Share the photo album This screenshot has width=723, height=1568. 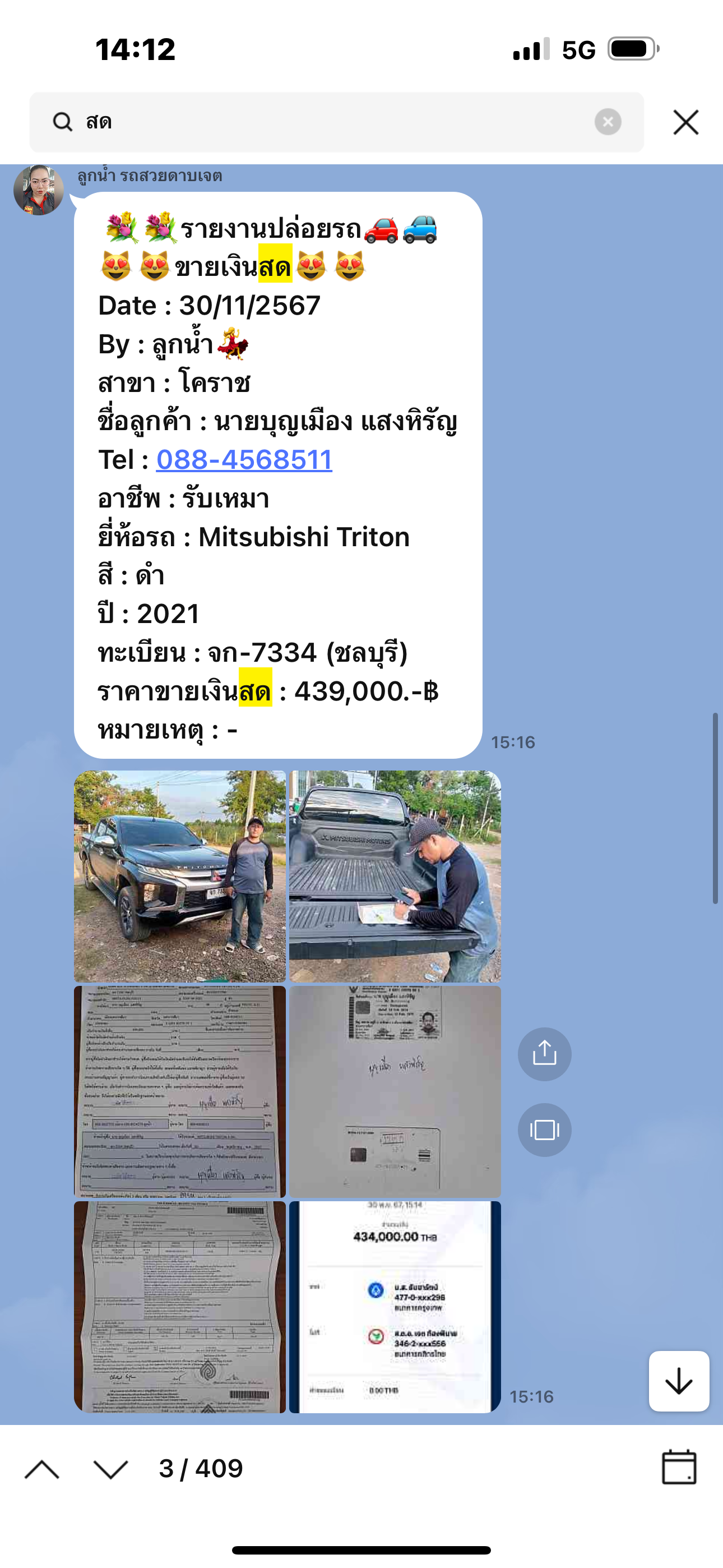(544, 1054)
